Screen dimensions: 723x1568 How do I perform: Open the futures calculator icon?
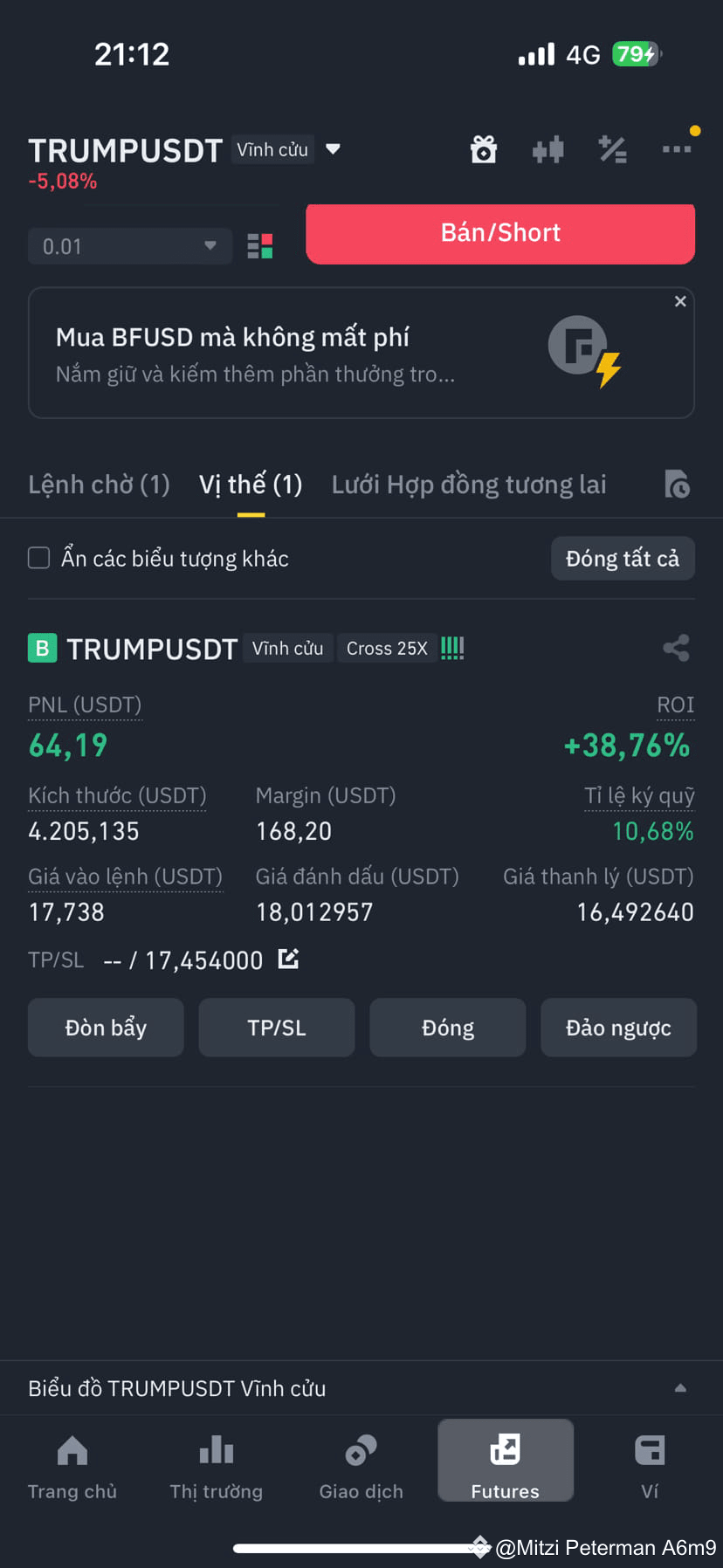[612, 149]
